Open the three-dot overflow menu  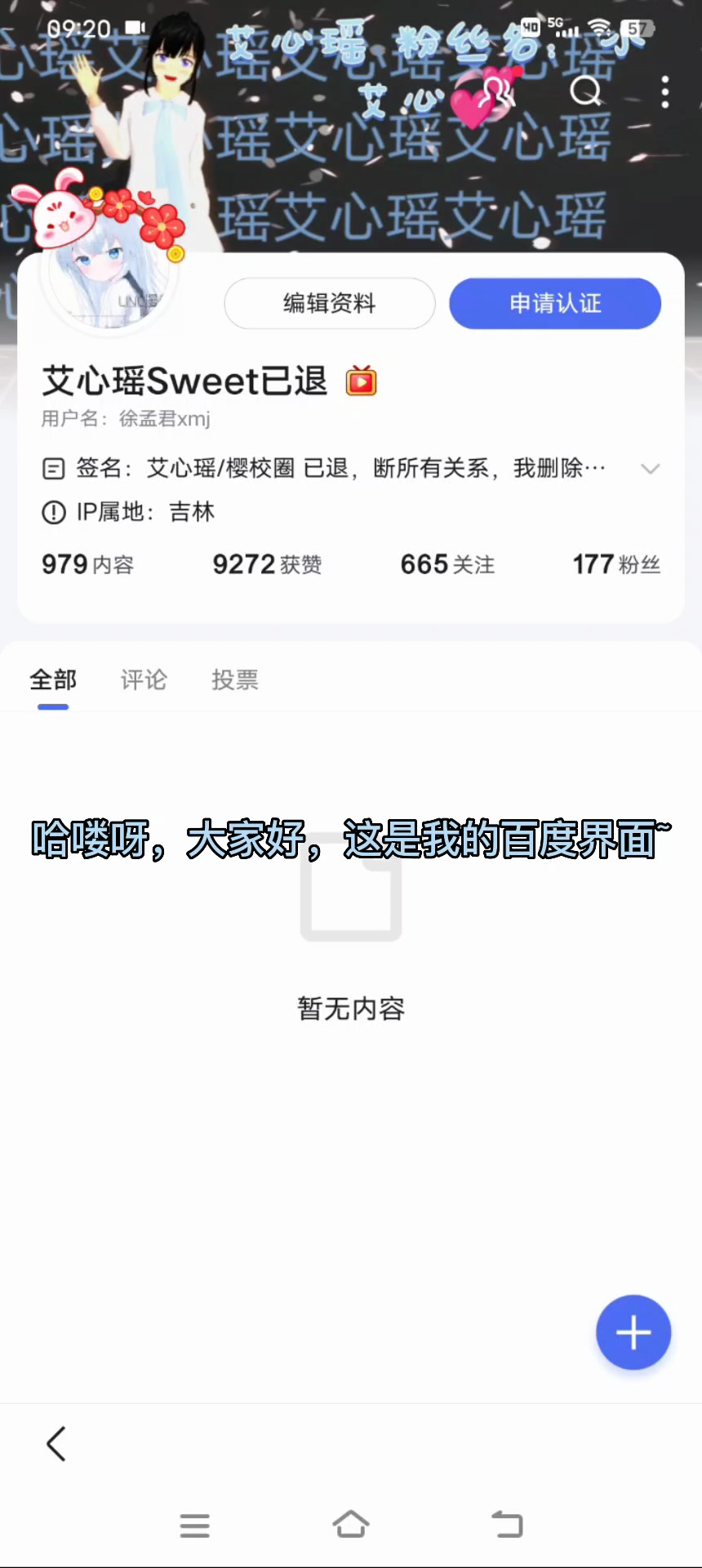665,92
